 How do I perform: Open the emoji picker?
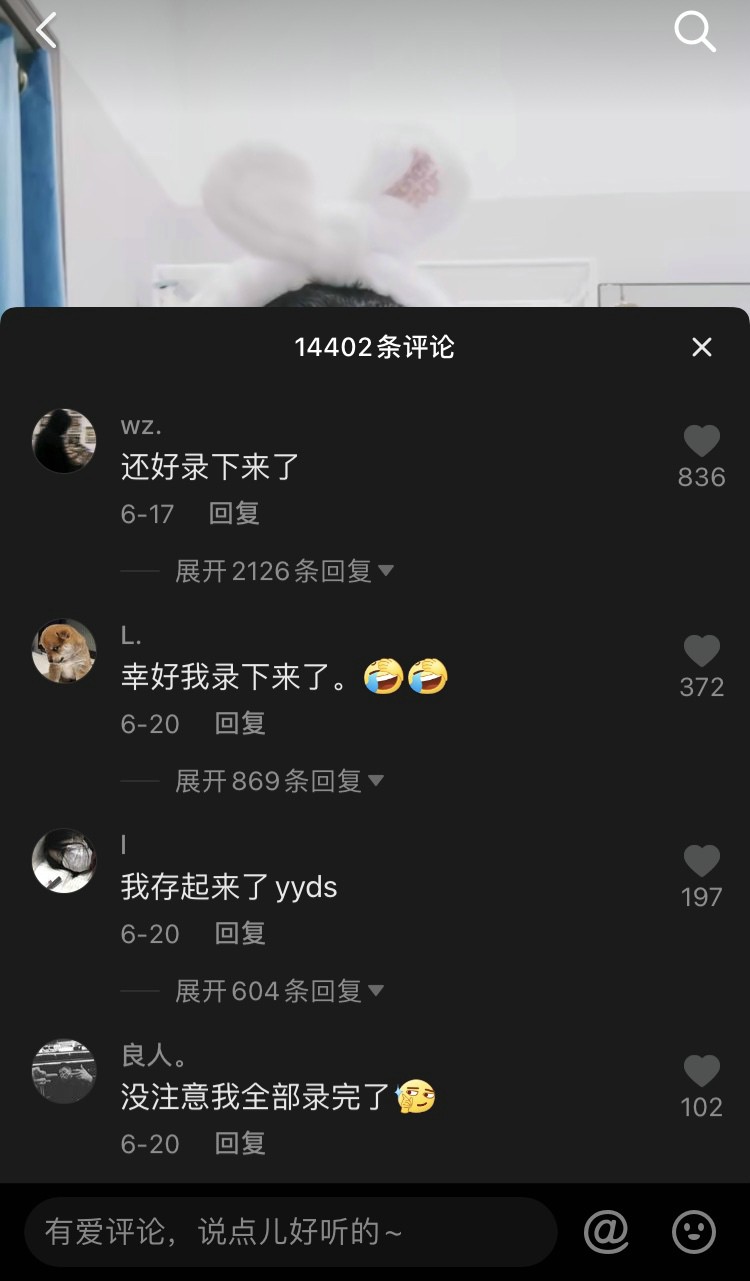tap(694, 1231)
